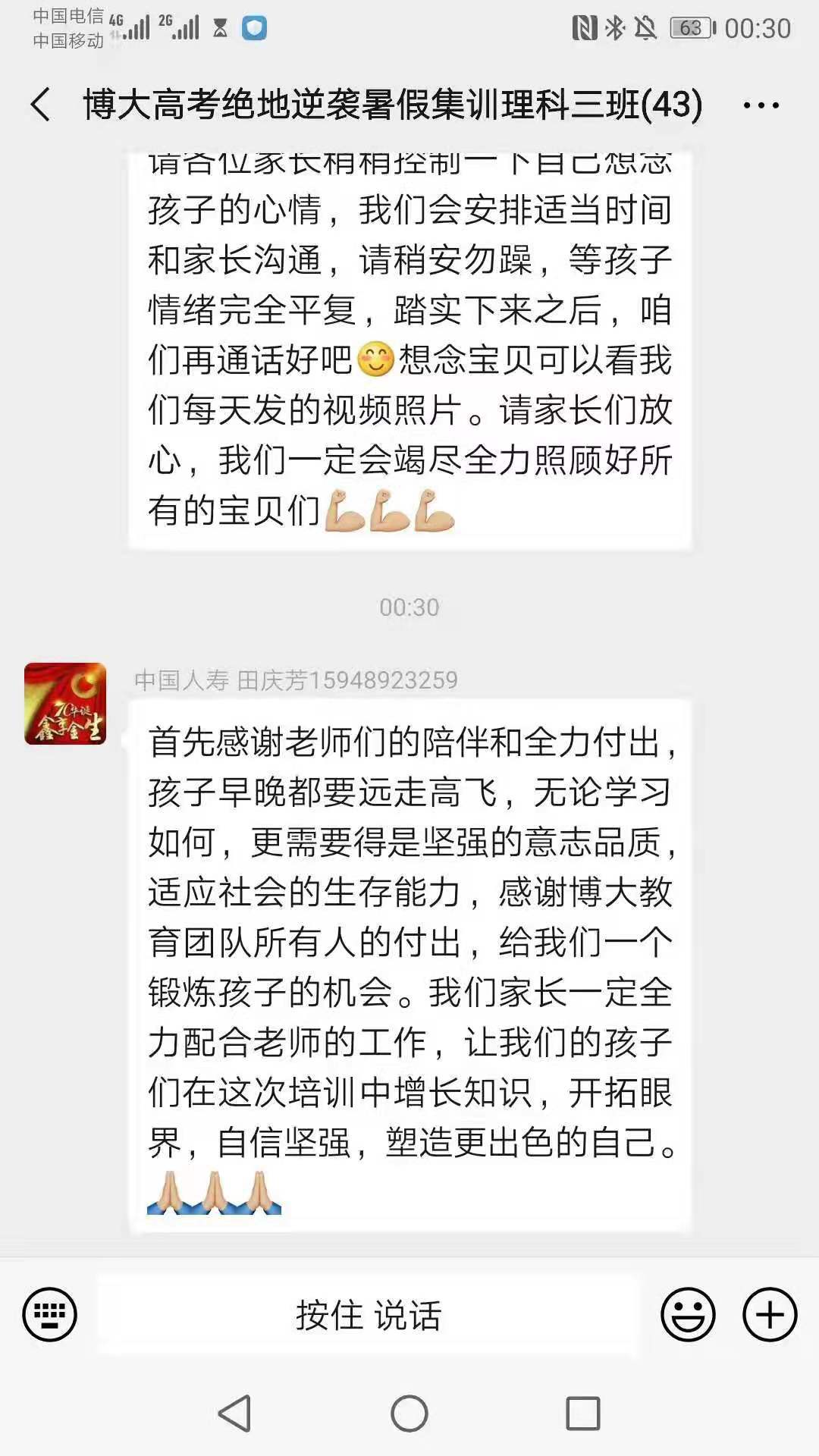This screenshot has width=819, height=1456.
Task: Open the emoji picker
Action: pyautogui.click(x=688, y=1314)
